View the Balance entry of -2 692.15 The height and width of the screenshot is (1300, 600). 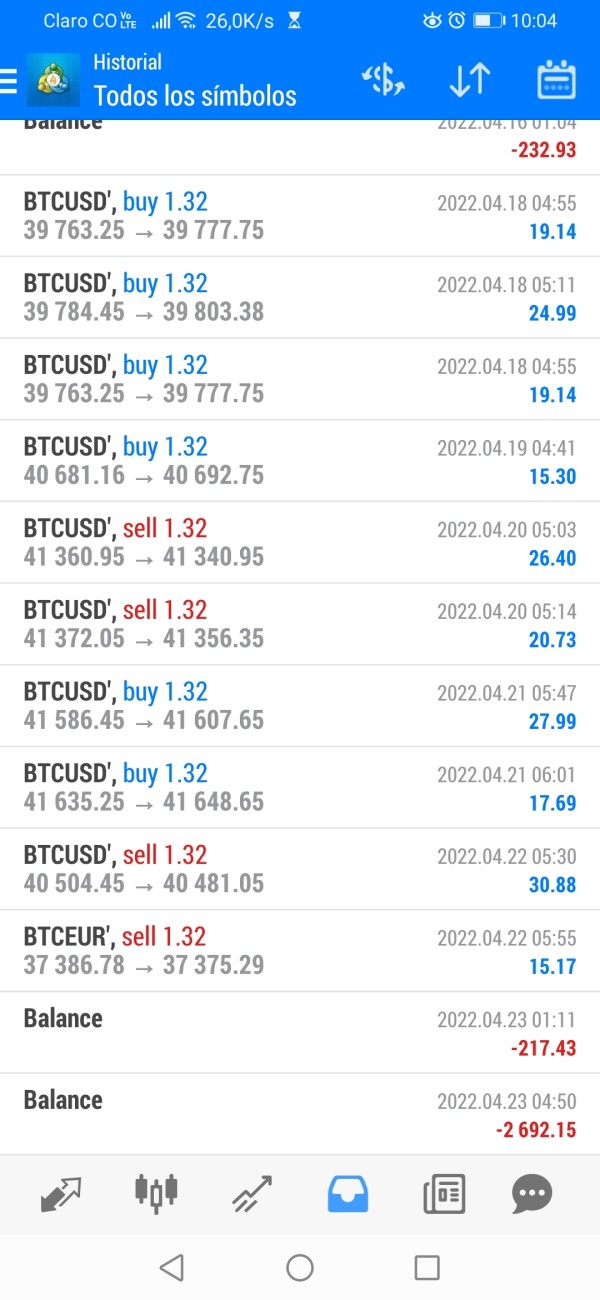pyautogui.click(x=300, y=1114)
